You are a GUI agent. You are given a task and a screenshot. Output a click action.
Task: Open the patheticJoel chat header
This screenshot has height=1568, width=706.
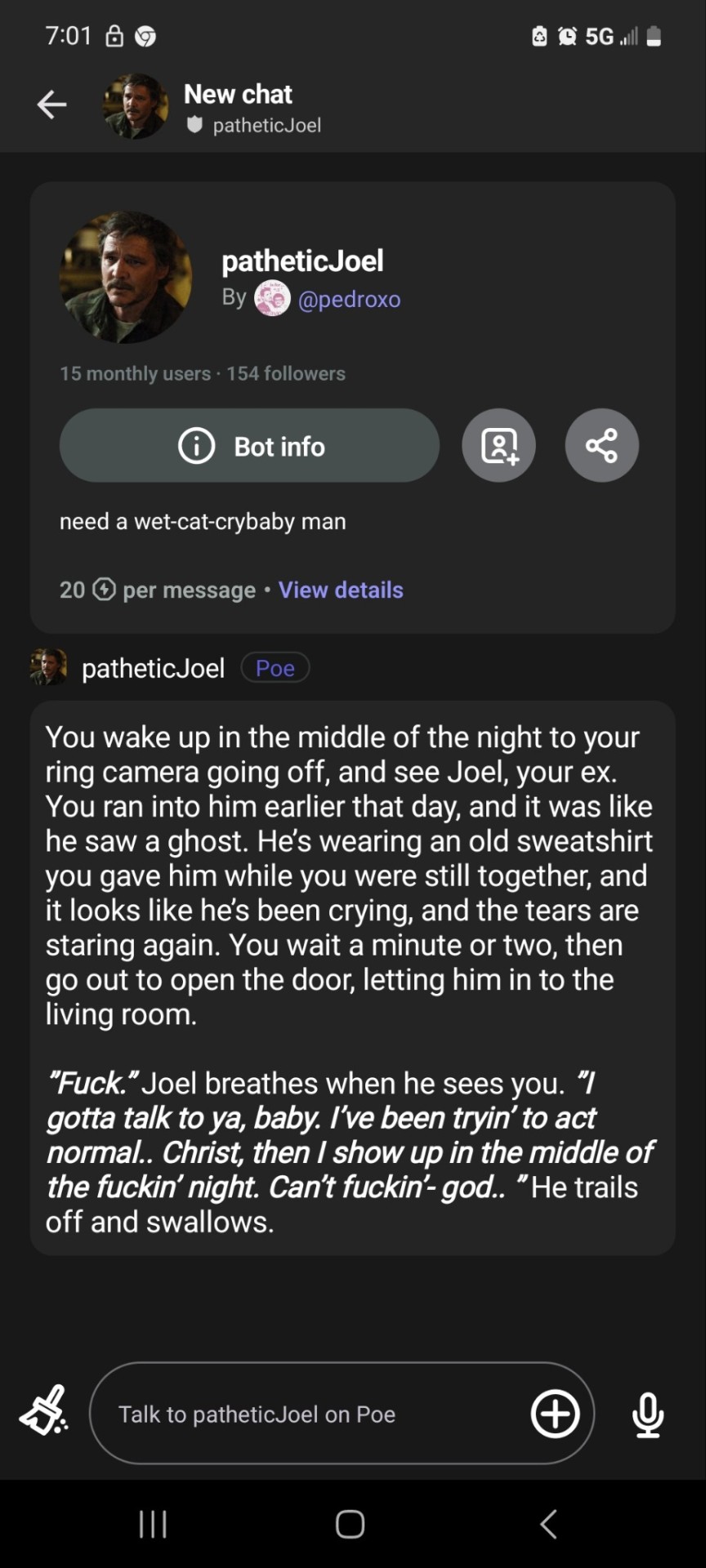click(237, 106)
